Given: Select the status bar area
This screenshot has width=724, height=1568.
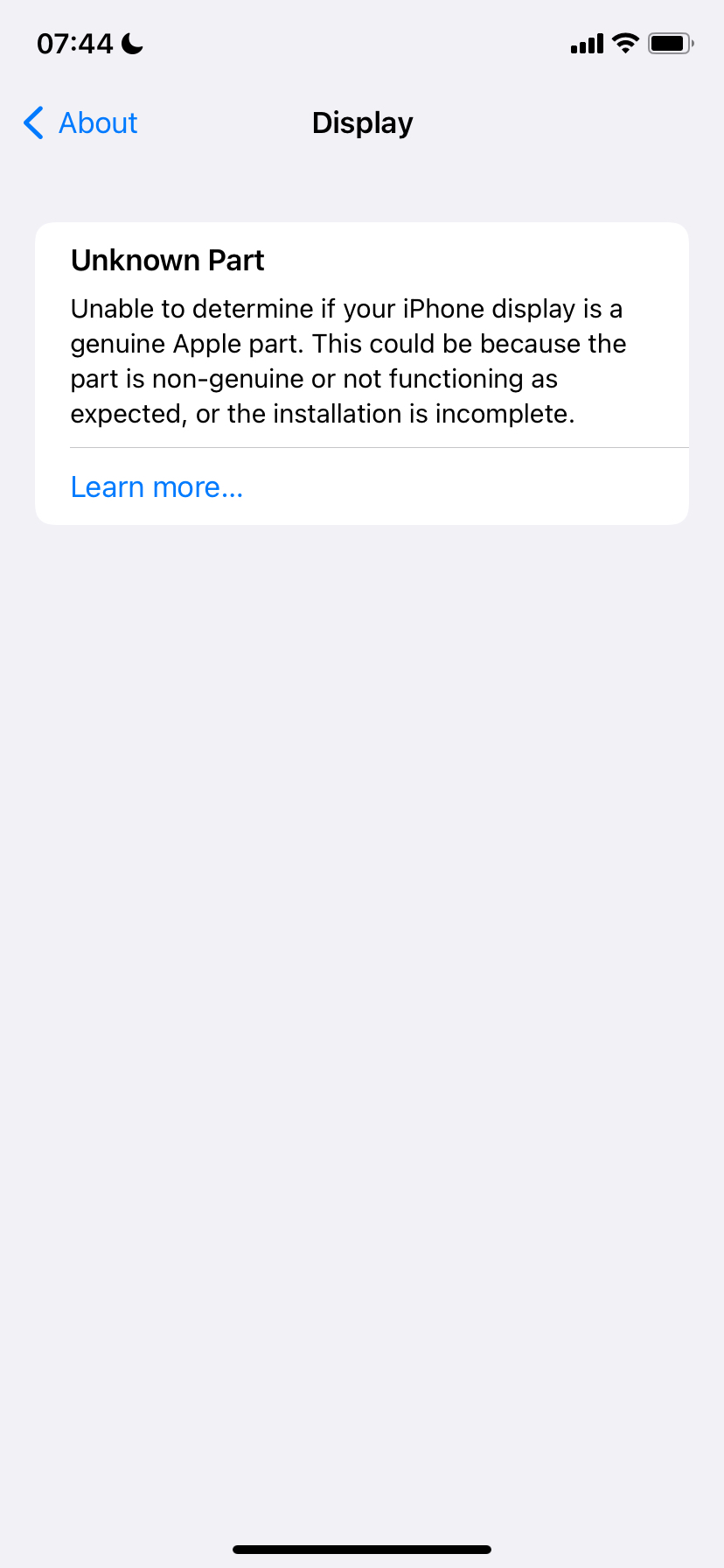Looking at the screenshot, I should coord(362,42).
